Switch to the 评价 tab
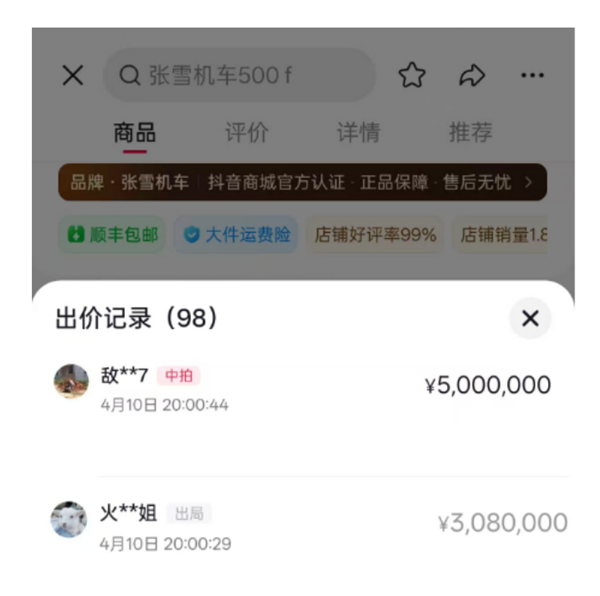Viewport: 600px width, 596px height. [246, 132]
